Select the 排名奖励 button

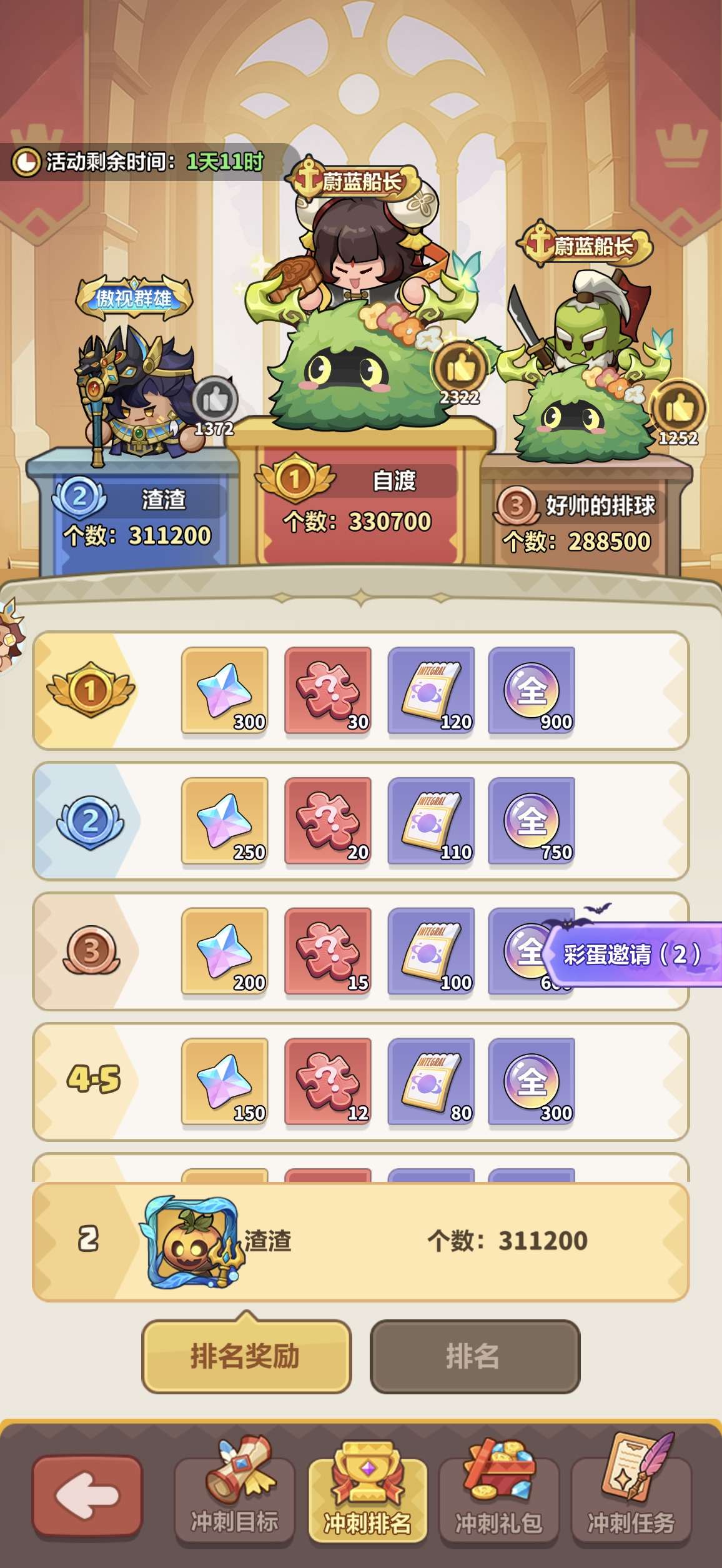click(x=246, y=1356)
